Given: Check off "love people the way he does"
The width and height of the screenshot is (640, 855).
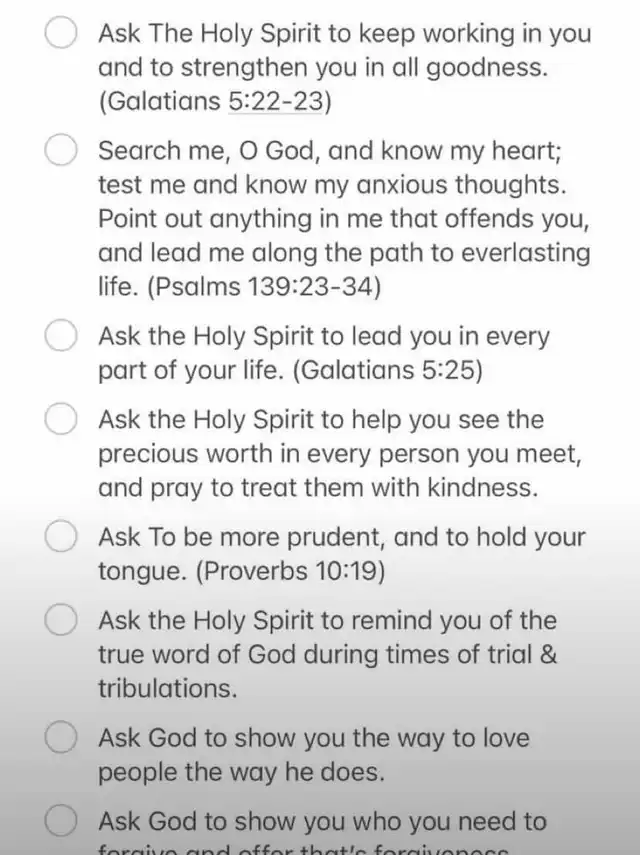Looking at the screenshot, I should pyautogui.click(x=62, y=739).
